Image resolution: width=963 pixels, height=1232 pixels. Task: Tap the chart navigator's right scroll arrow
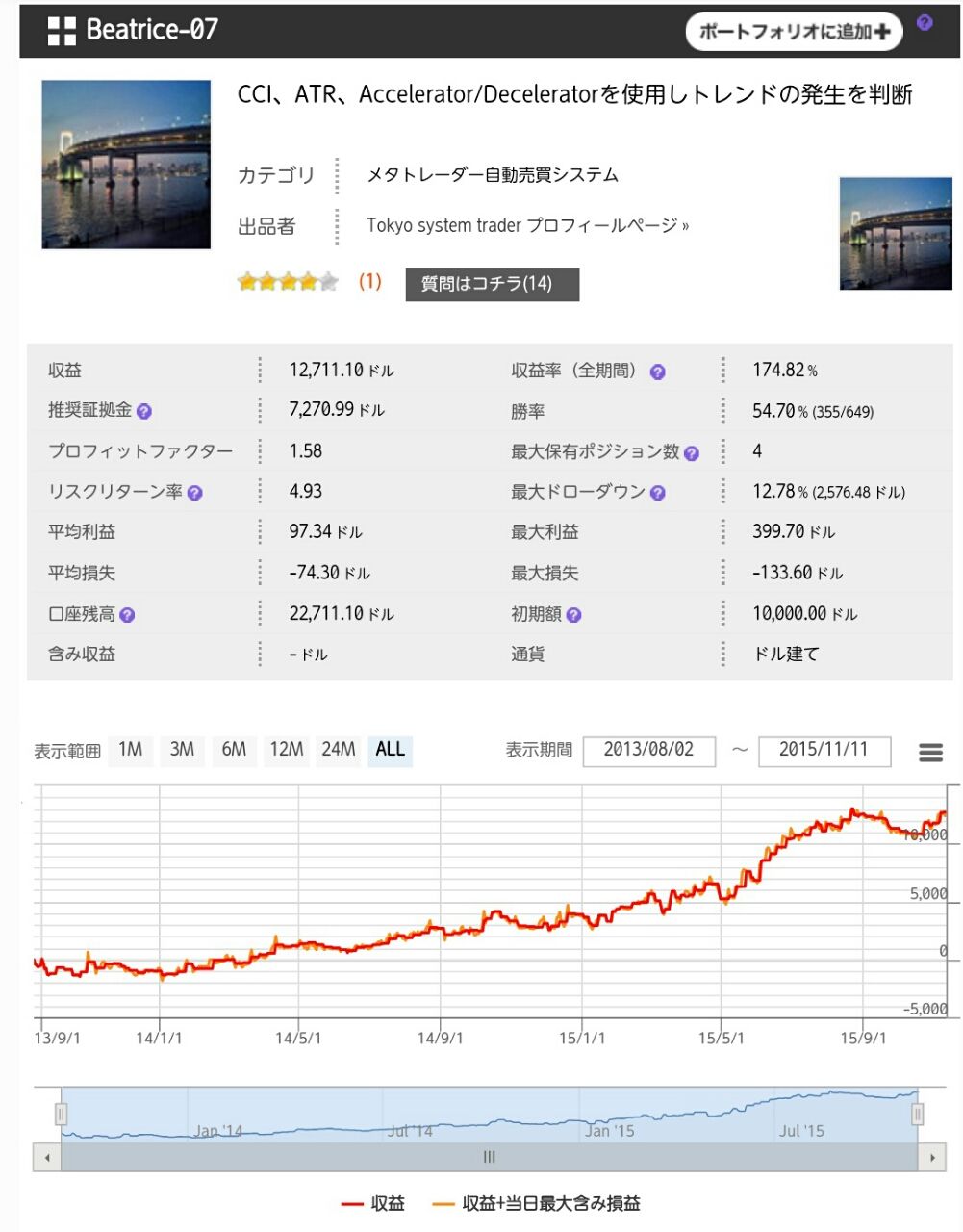coord(931,1157)
